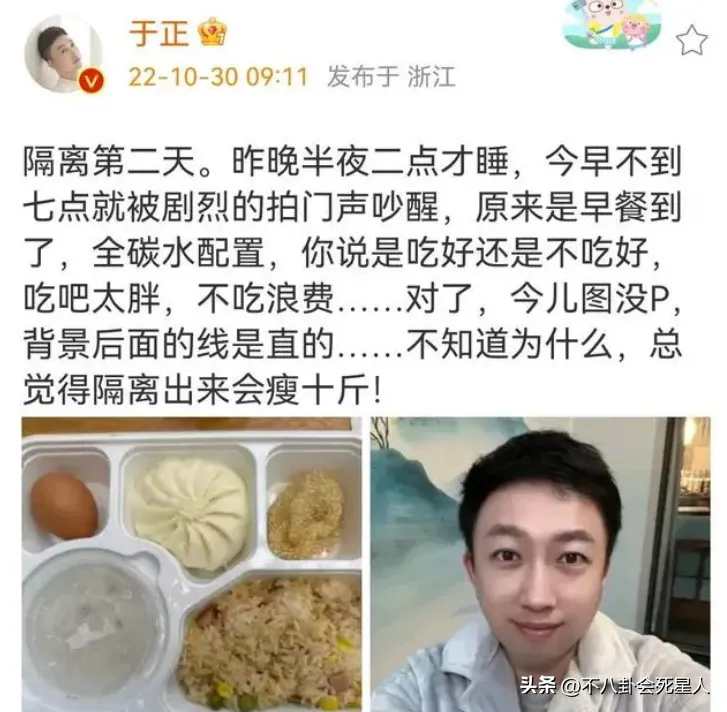Open the breakfast tray photo
The height and width of the screenshot is (712, 727).
(192, 564)
